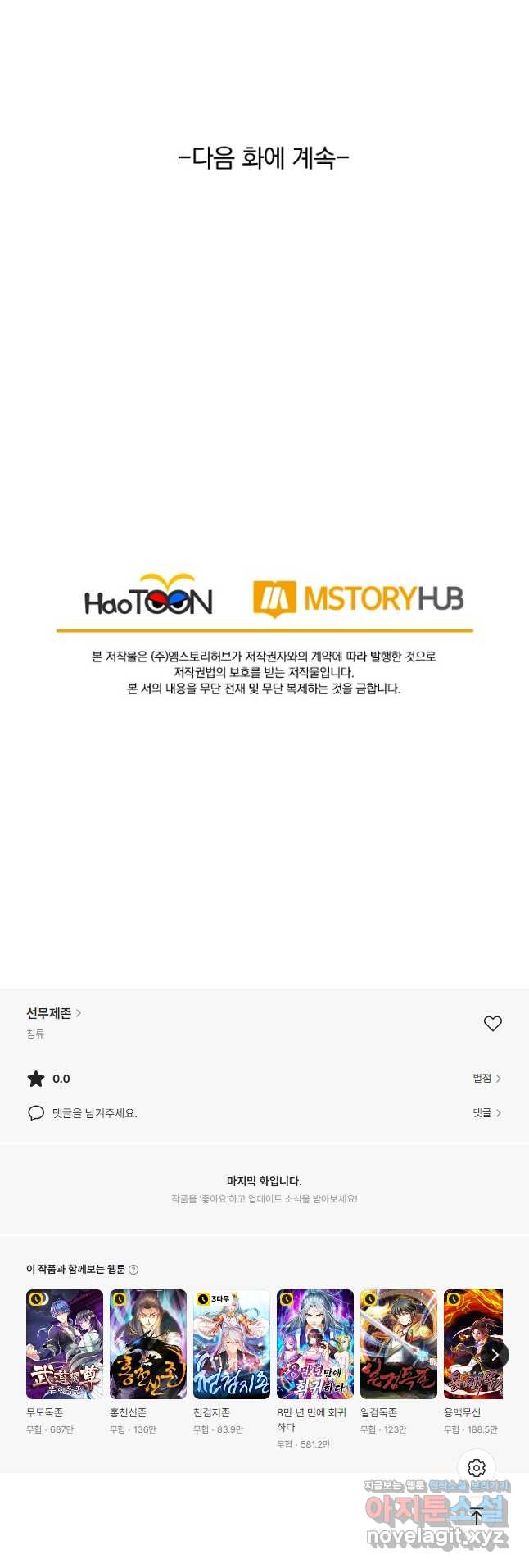Open the 무도독존 webtoon card
The width and height of the screenshot is (529, 1568).
(65, 1344)
